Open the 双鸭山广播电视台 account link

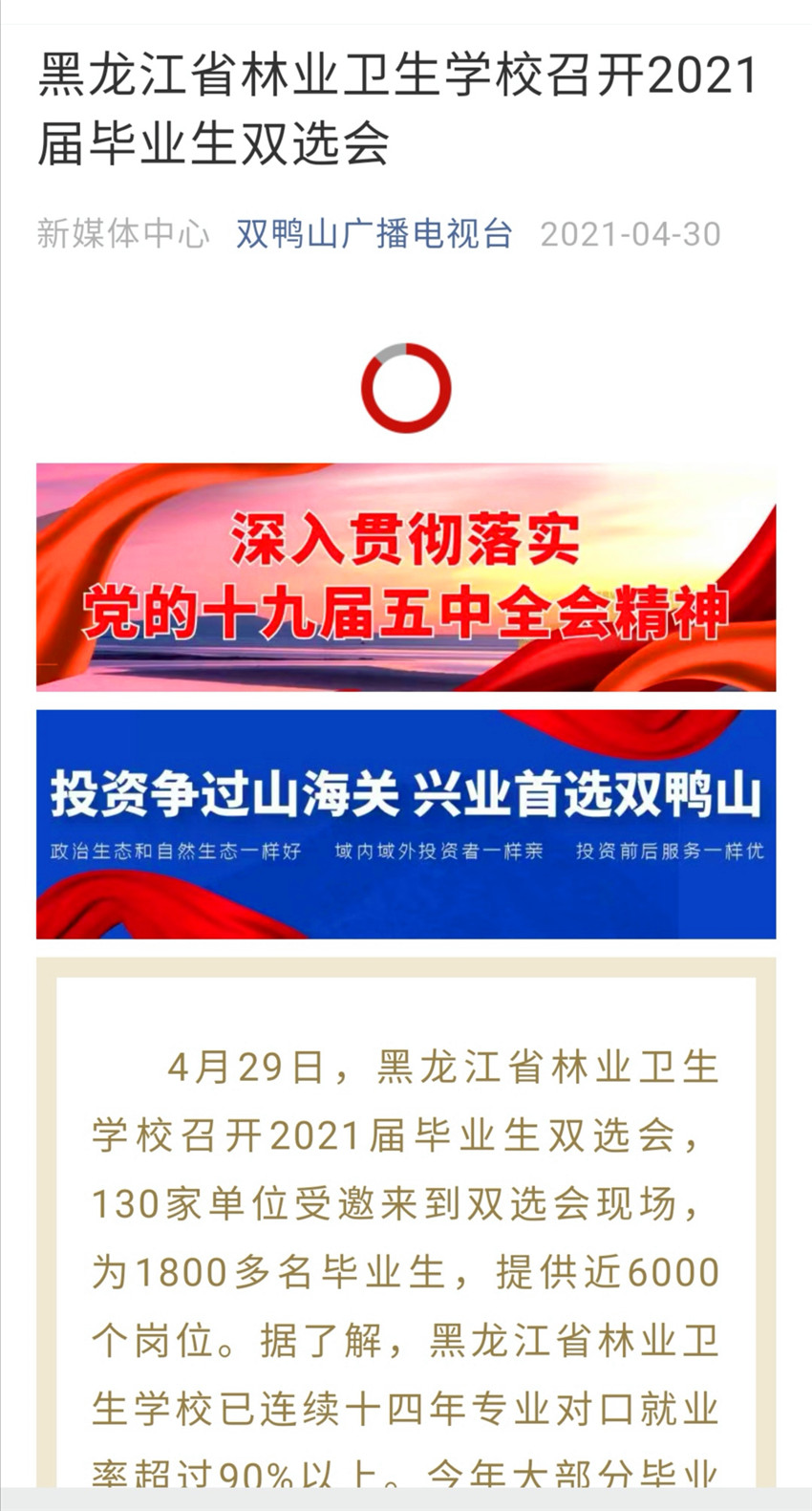(x=374, y=234)
